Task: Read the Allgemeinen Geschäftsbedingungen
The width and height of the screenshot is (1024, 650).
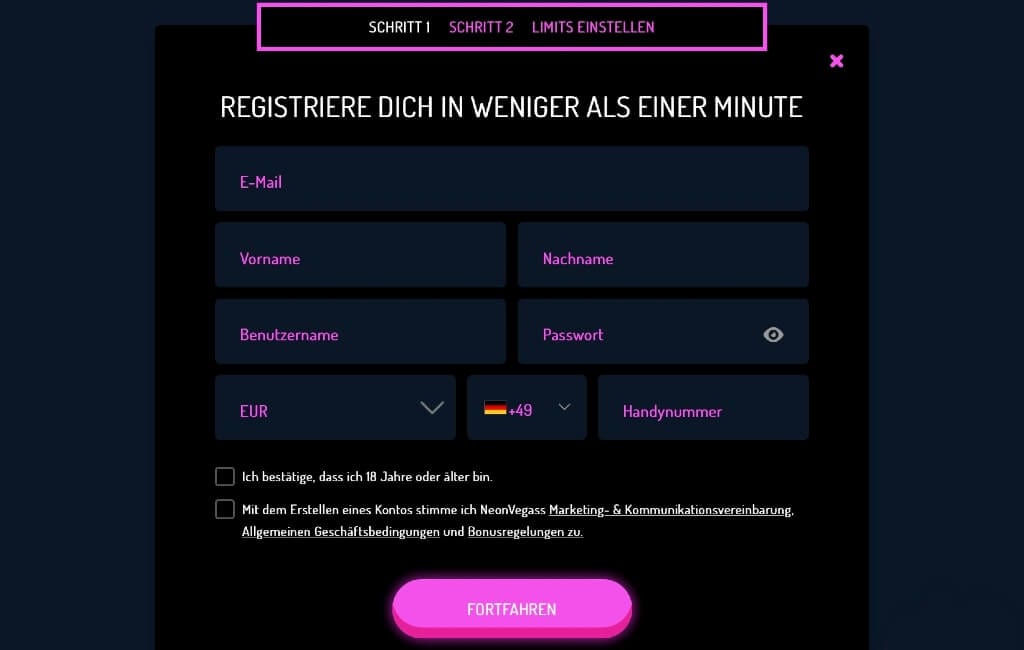Action: click(340, 532)
